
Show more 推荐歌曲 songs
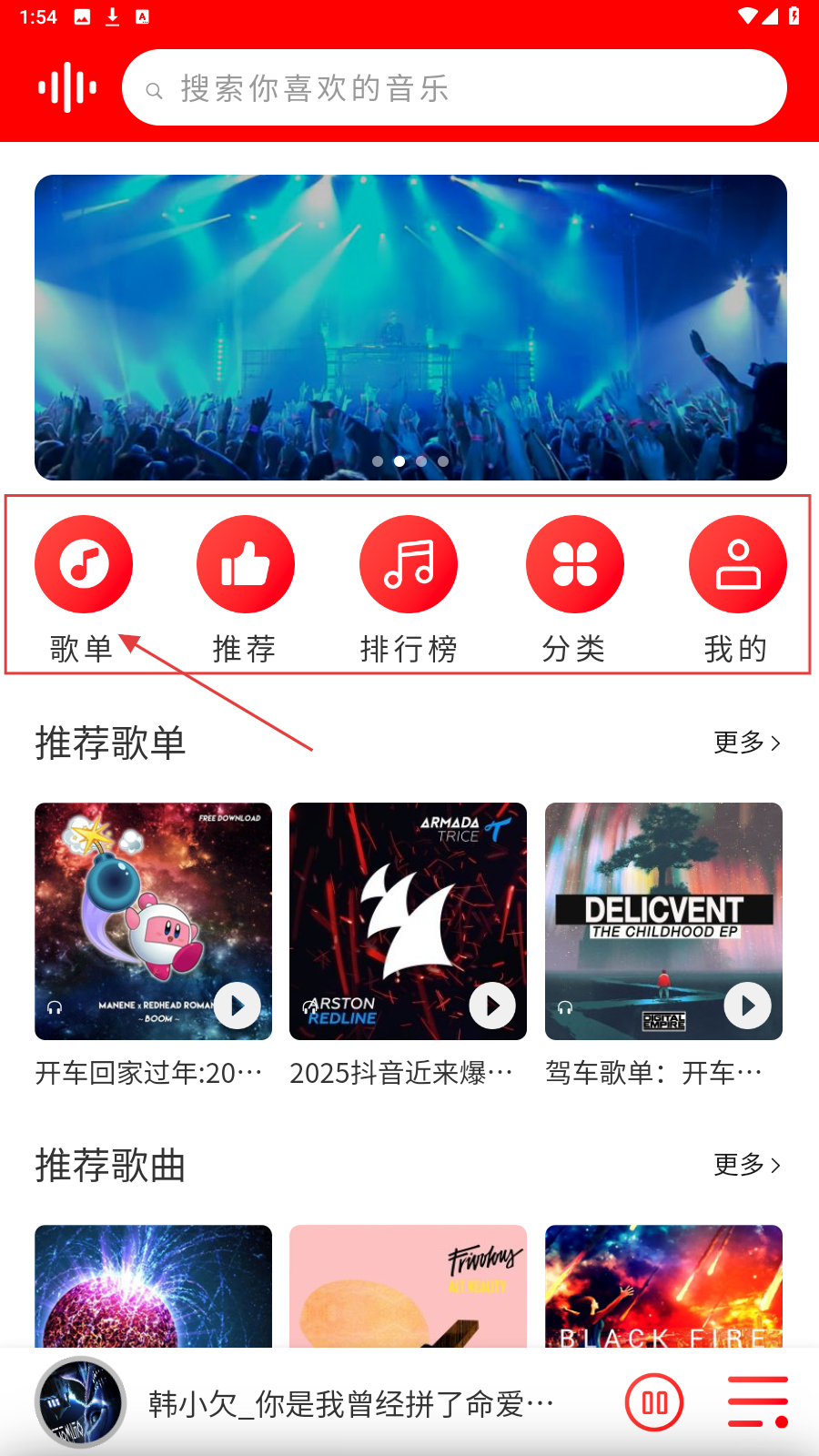click(x=747, y=1165)
